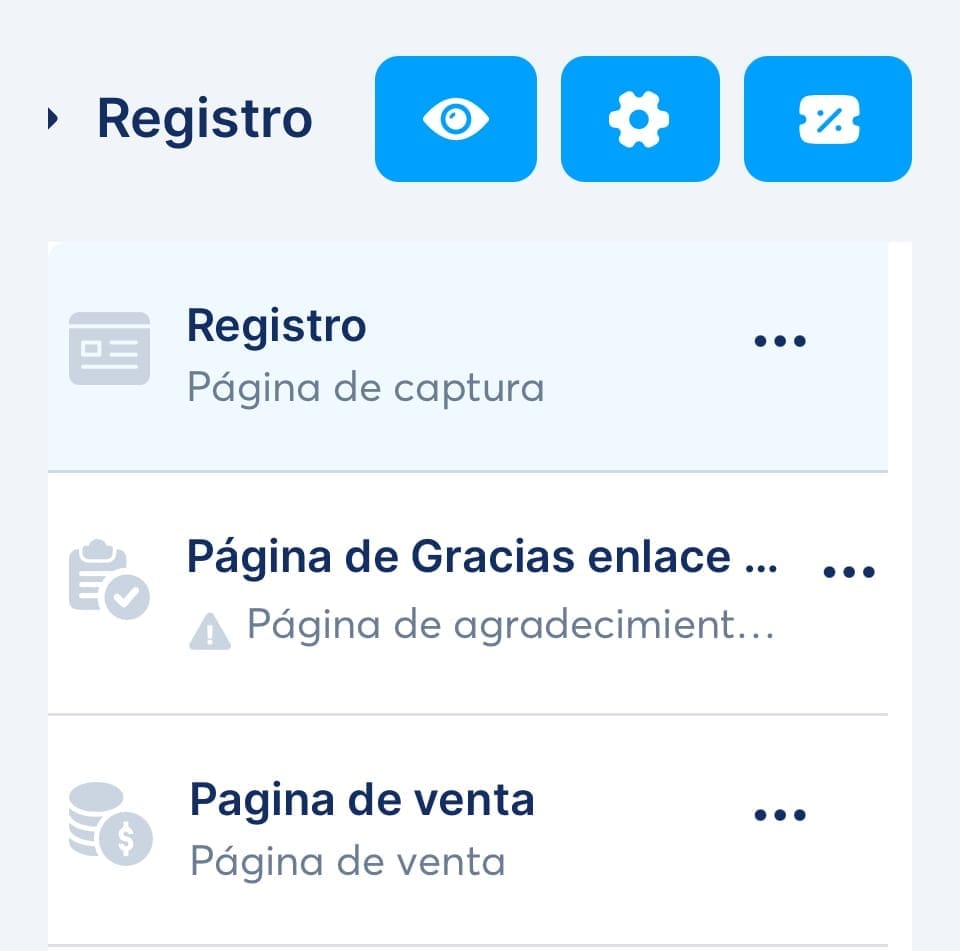This screenshot has height=951, width=960.
Task: Open the Pagina de venta step
Action: 400,830
